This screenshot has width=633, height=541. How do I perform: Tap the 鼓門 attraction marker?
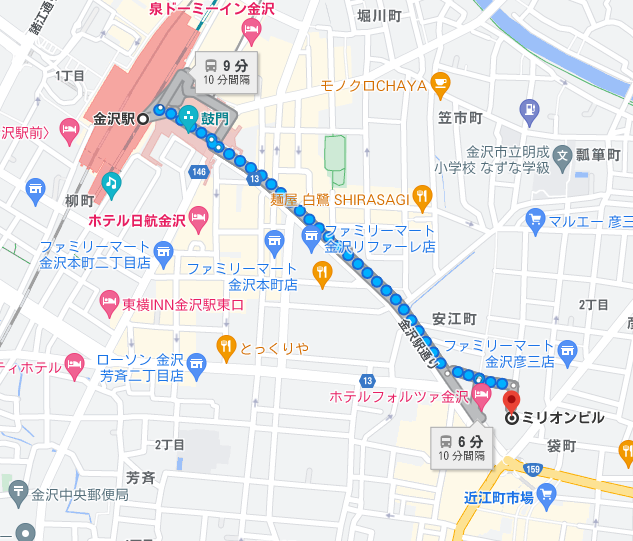click(189, 118)
